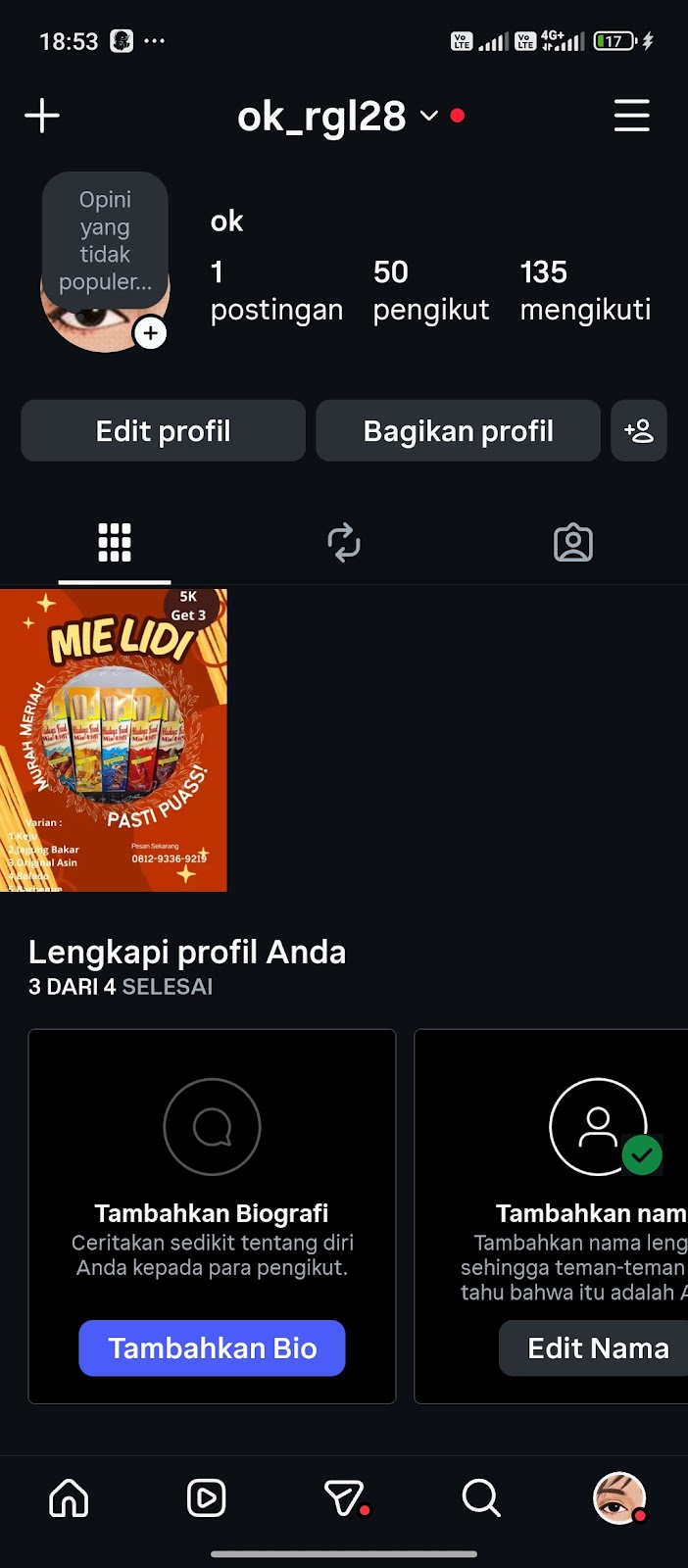Viewport: 688px width, 1568px height.
Task: View the 50 pengikut followers list
Action: [430, 290]
